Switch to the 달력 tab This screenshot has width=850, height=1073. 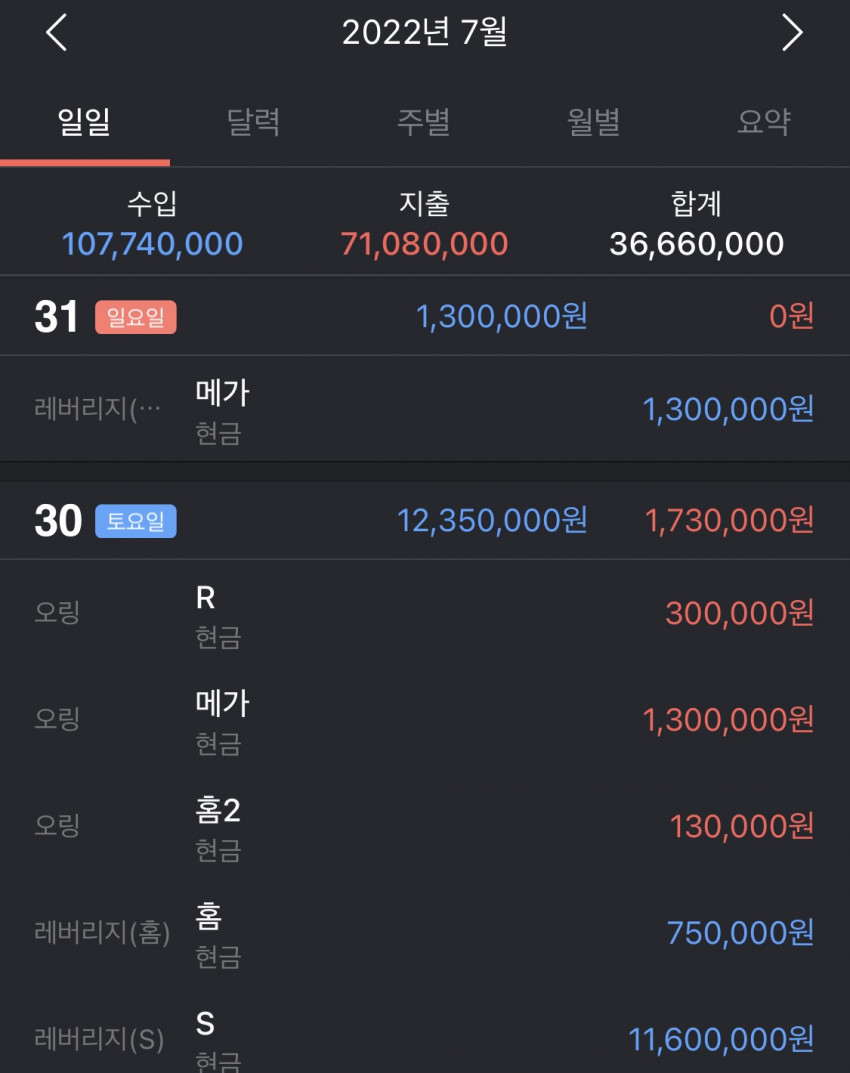[x=254, y=122]
